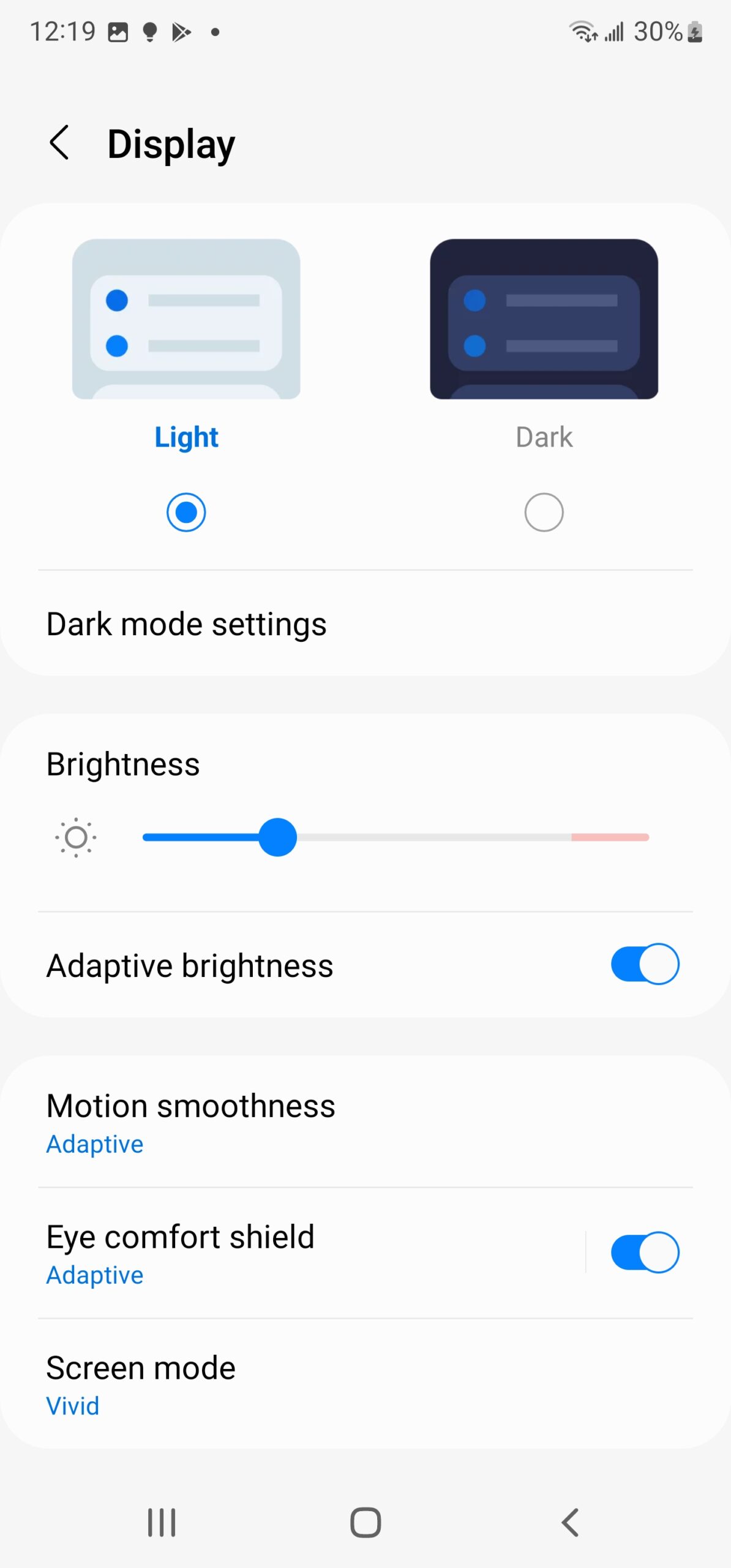
Task: Tap the navigation back icon at bottom right
Action: [x=569, y=1523]
